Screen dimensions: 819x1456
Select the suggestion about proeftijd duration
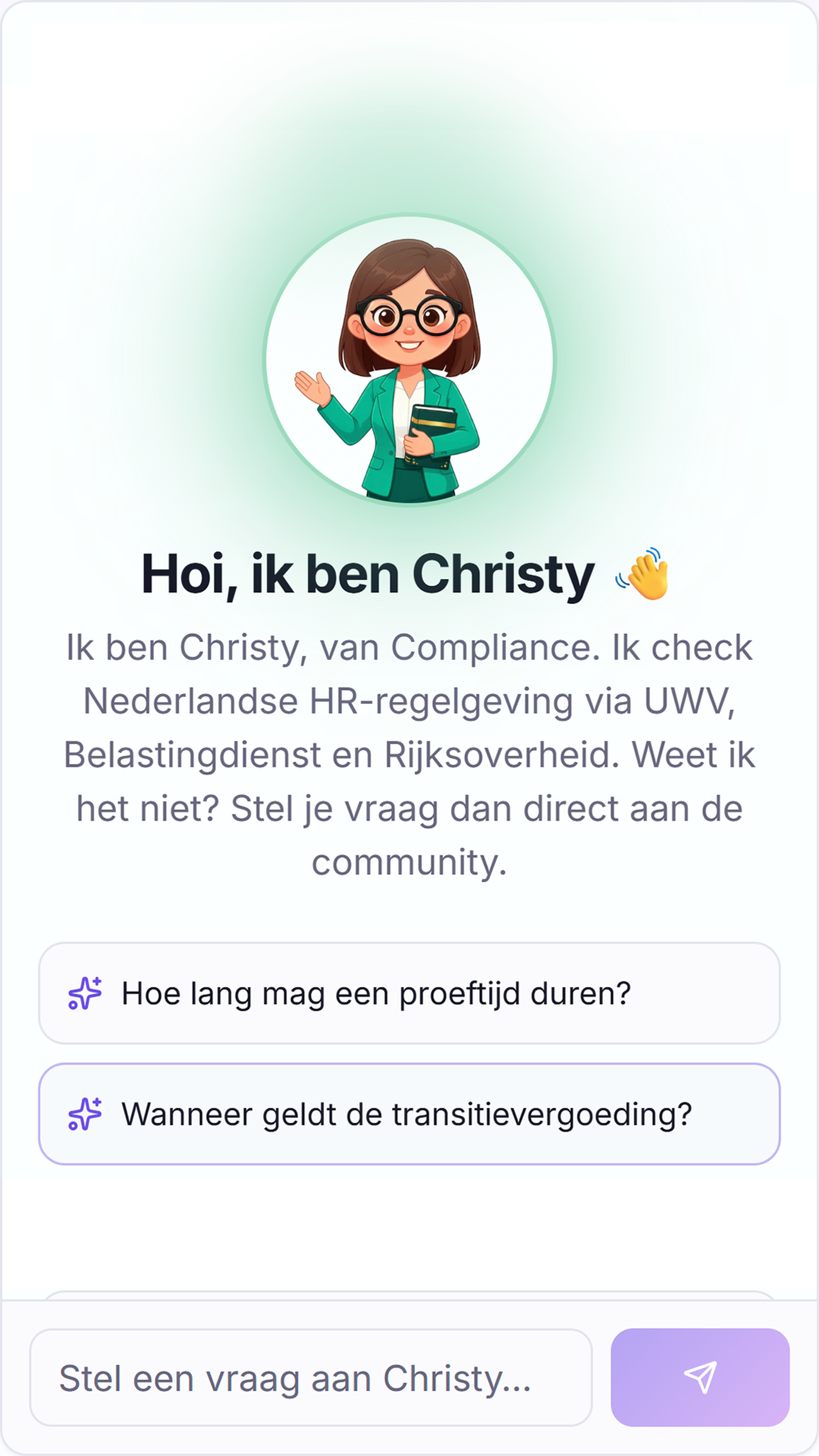click(x=409, y=993)
